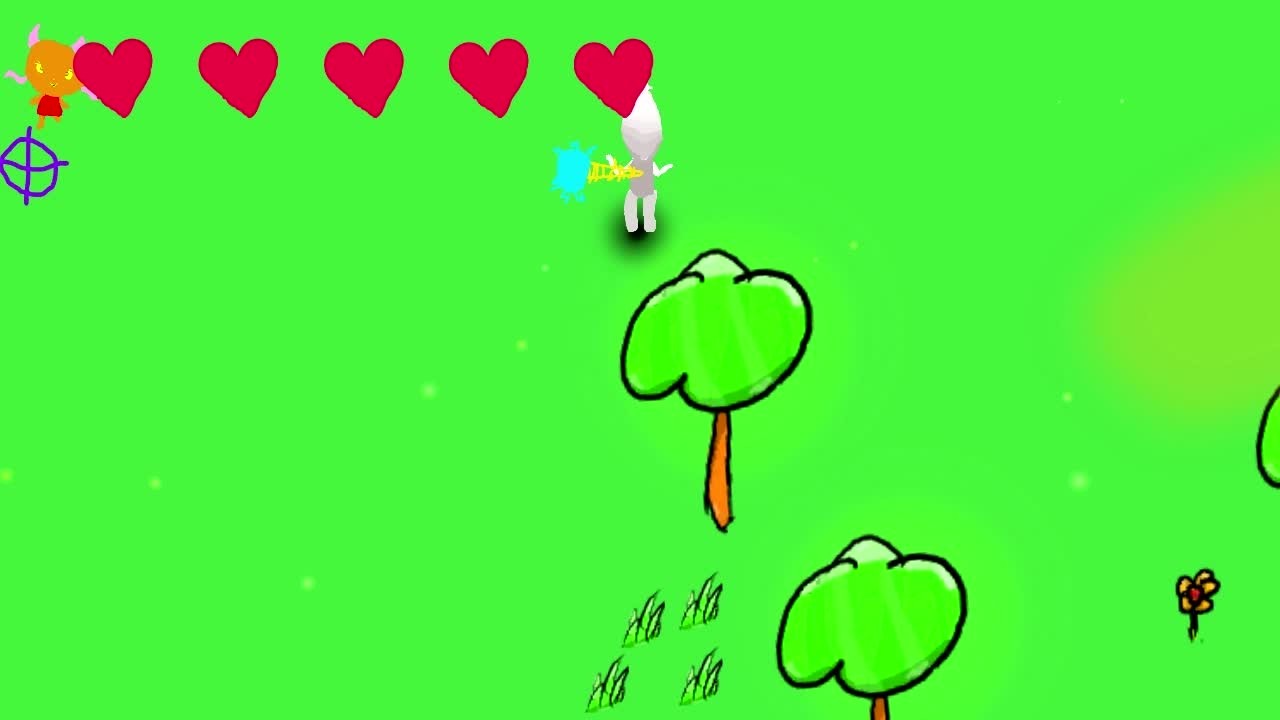Tap the purple crosshair aim icon
Image resolution: width=1280 pixels, height=720 pixels.
[31, 166]
